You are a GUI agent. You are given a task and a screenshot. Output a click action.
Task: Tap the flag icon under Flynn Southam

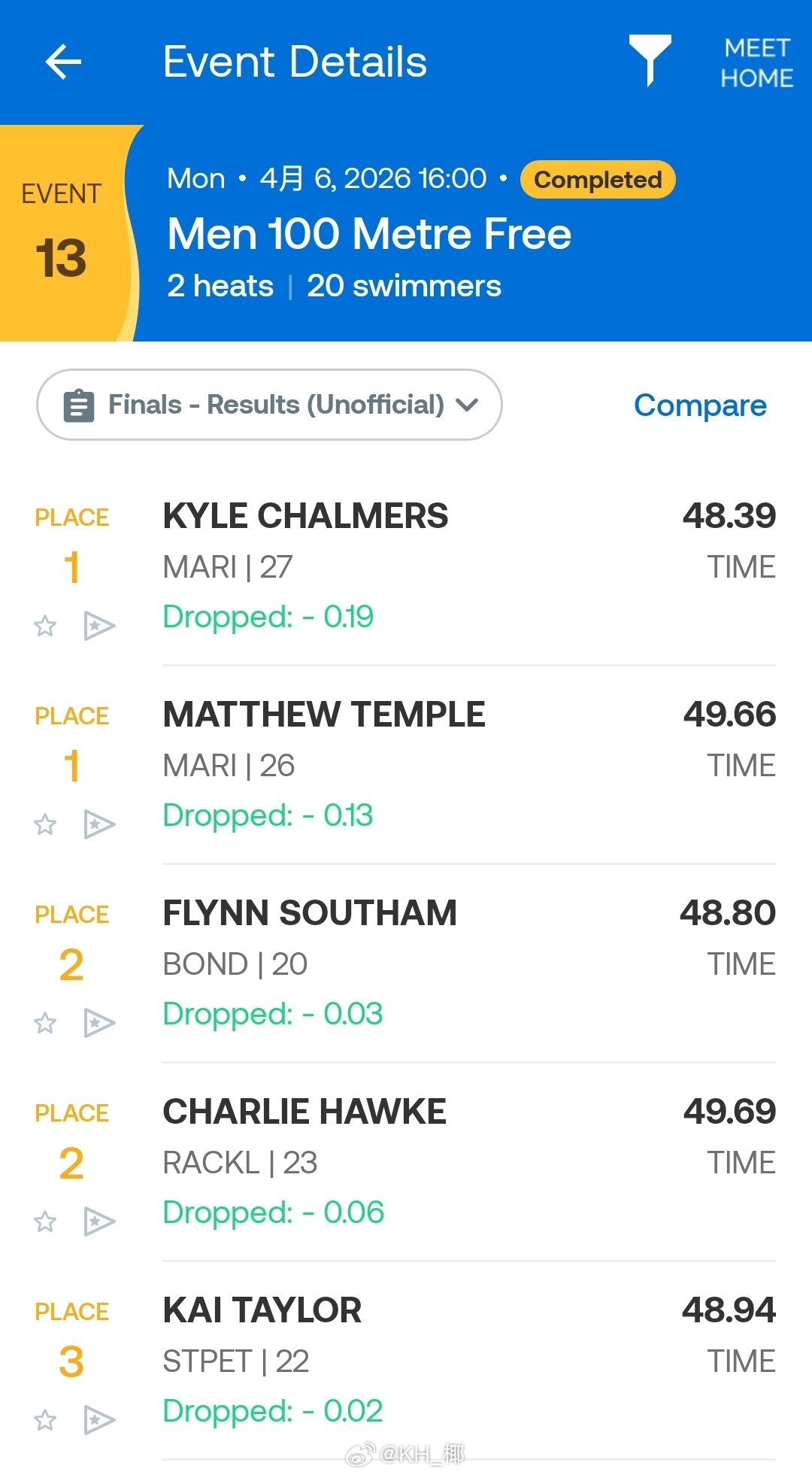[x=101, y=1023]
